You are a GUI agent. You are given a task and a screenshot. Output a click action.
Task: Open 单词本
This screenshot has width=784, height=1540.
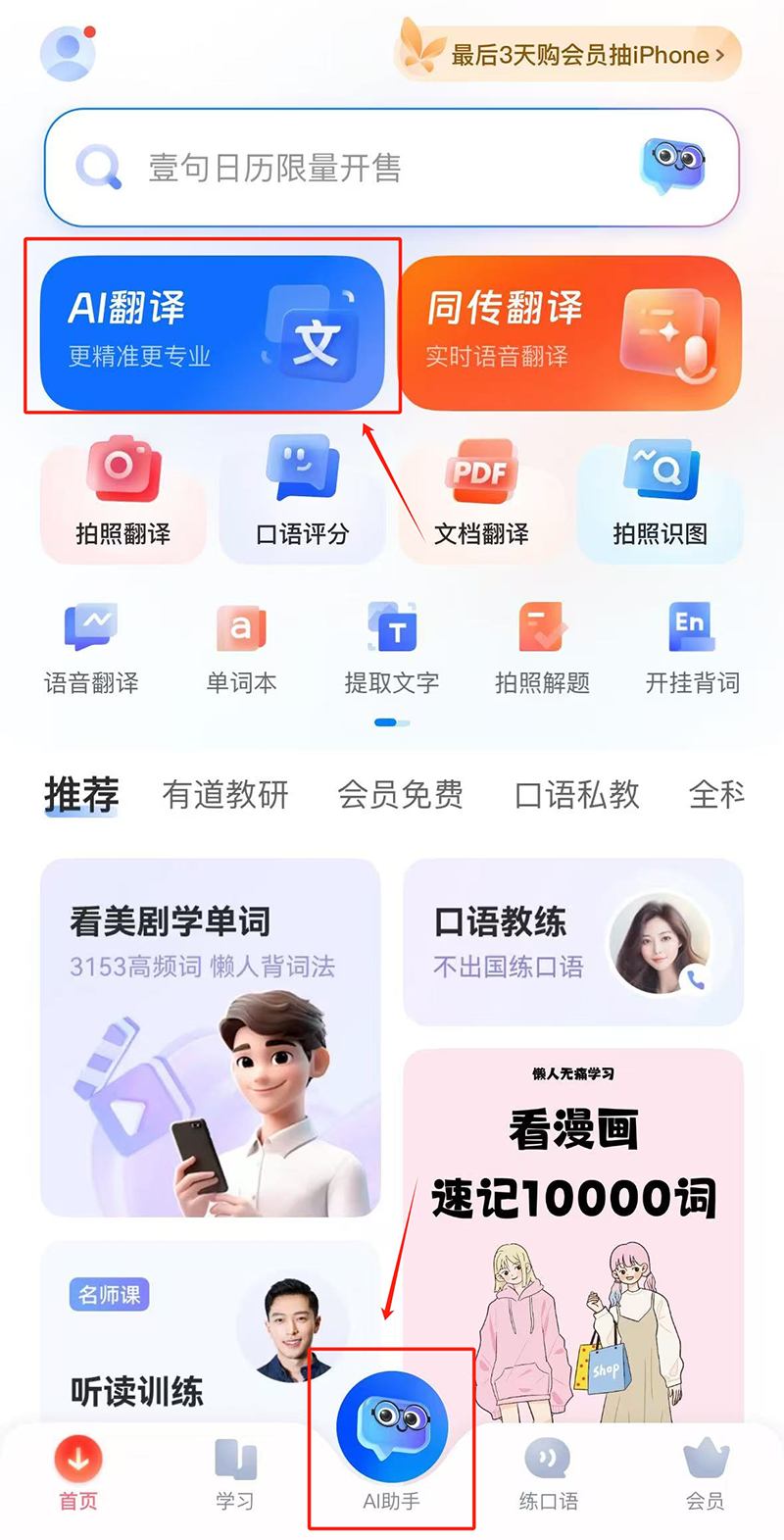coord(241,649)
